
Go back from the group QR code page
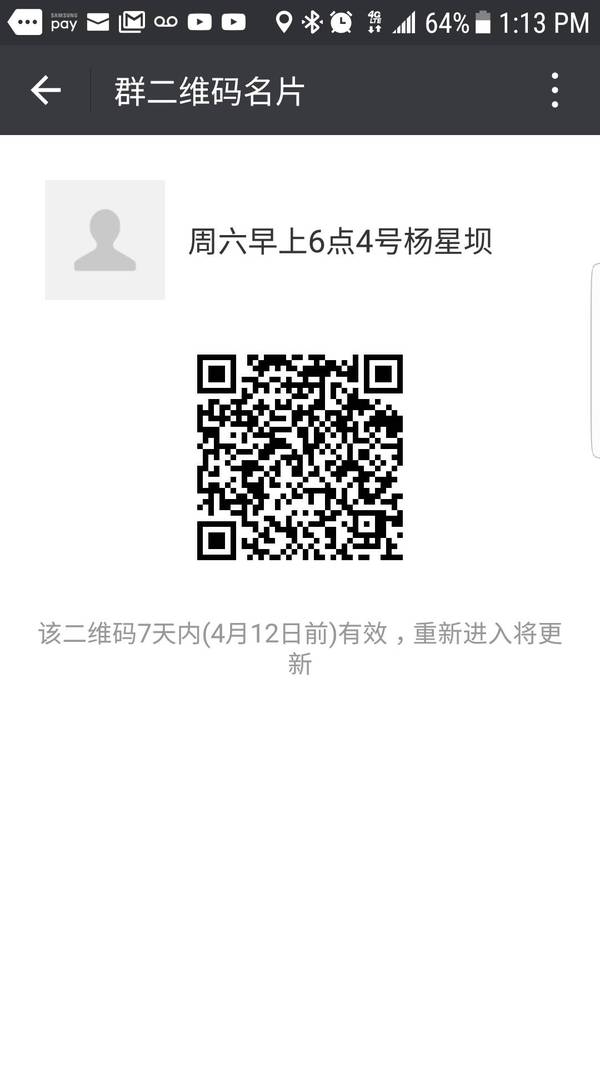click(x=46, y=91)
